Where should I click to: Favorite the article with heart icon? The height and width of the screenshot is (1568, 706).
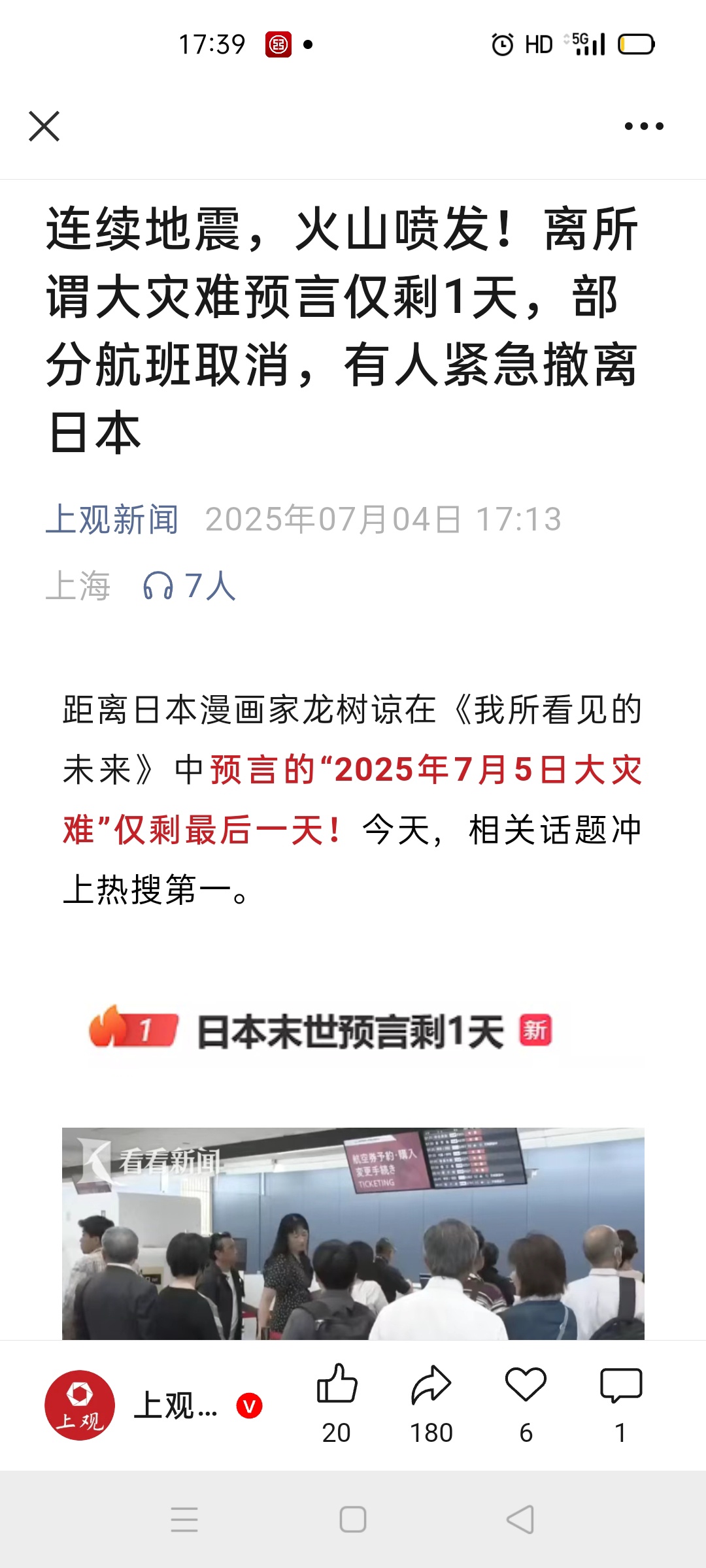click(526, 1385)
